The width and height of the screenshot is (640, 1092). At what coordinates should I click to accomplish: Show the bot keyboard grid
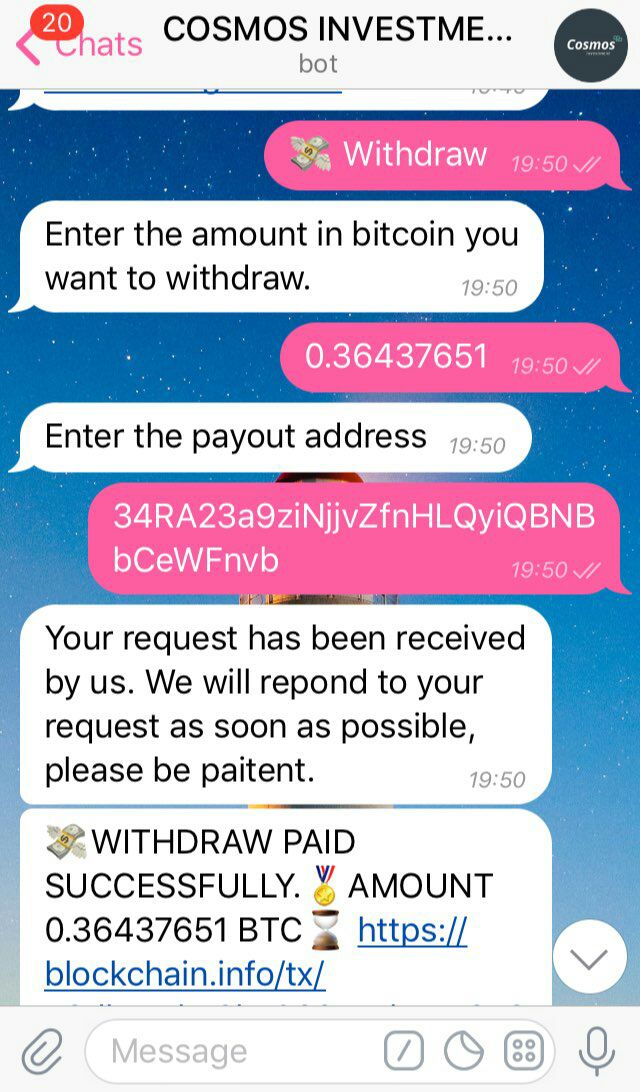coord(524,1051)
